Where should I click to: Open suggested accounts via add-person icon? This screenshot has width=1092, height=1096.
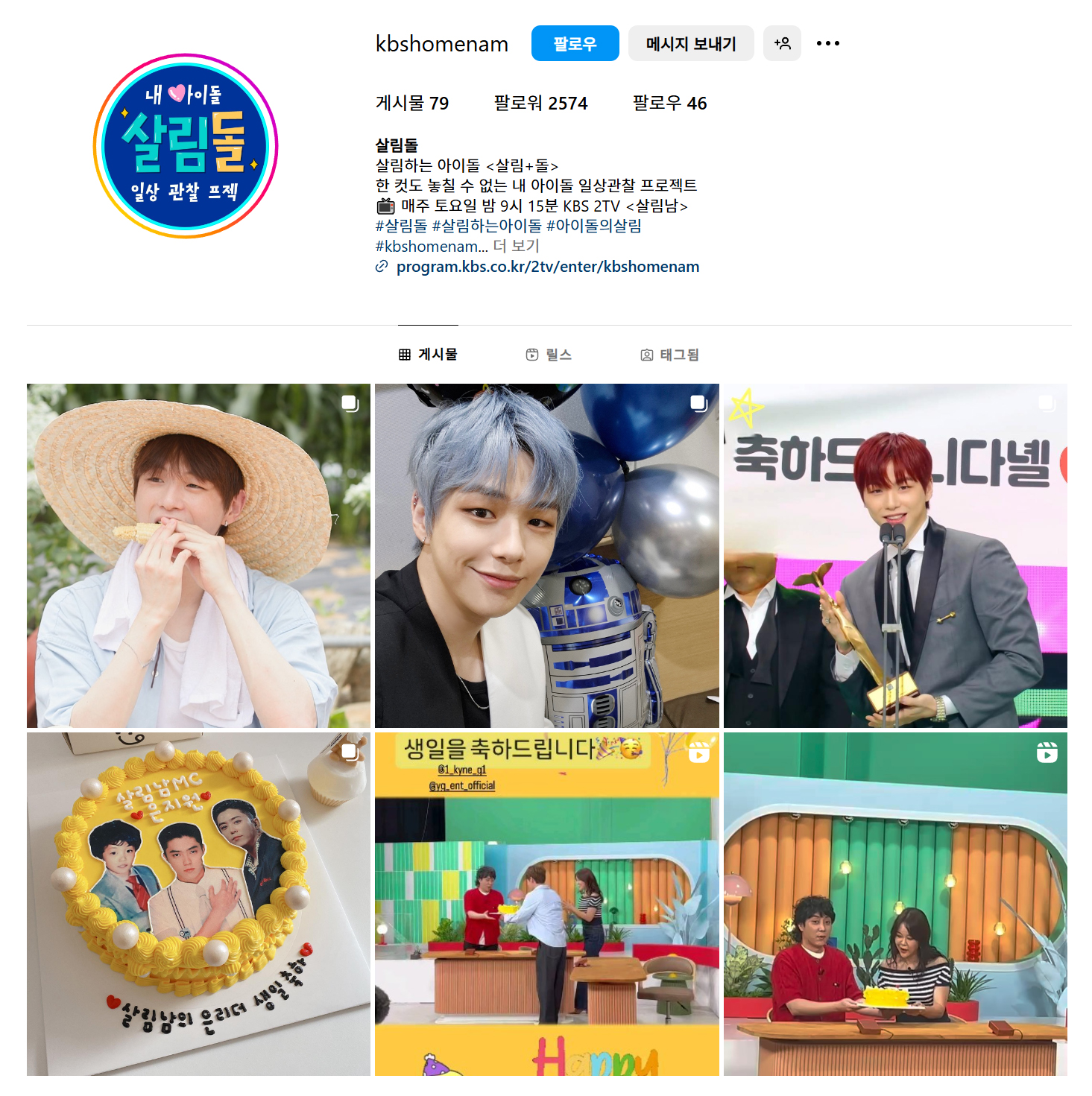coord(782,44)
